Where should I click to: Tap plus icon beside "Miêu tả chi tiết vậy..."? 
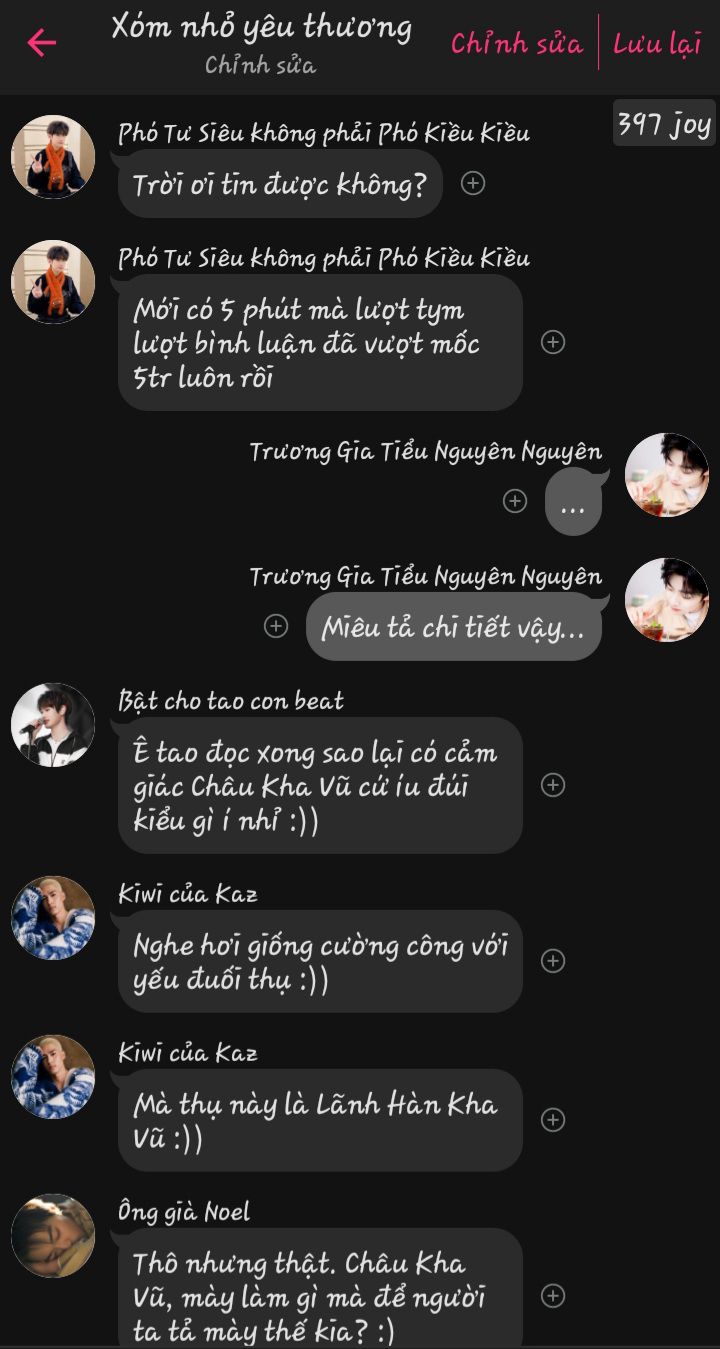coord(276,626)
